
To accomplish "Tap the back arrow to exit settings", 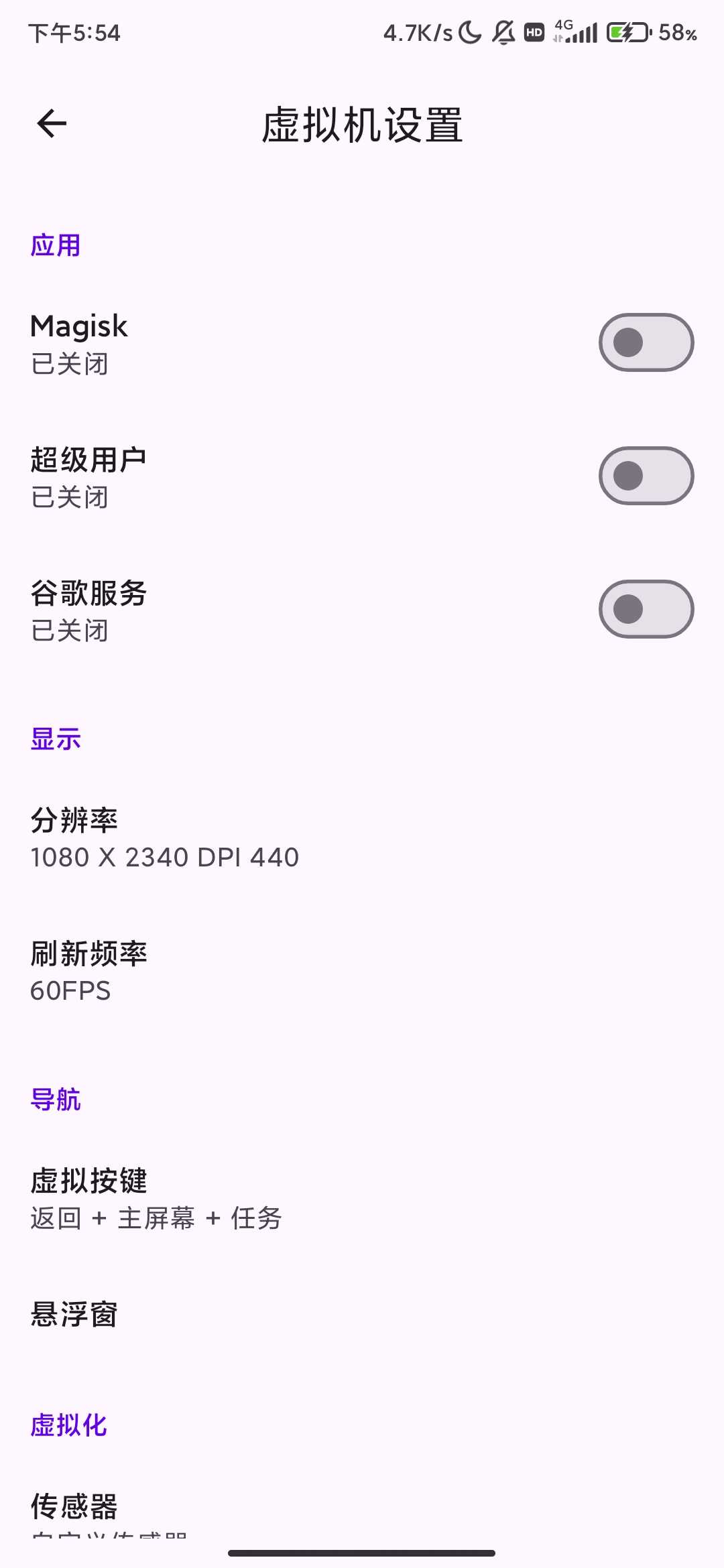I will click(x=50, y=123).
